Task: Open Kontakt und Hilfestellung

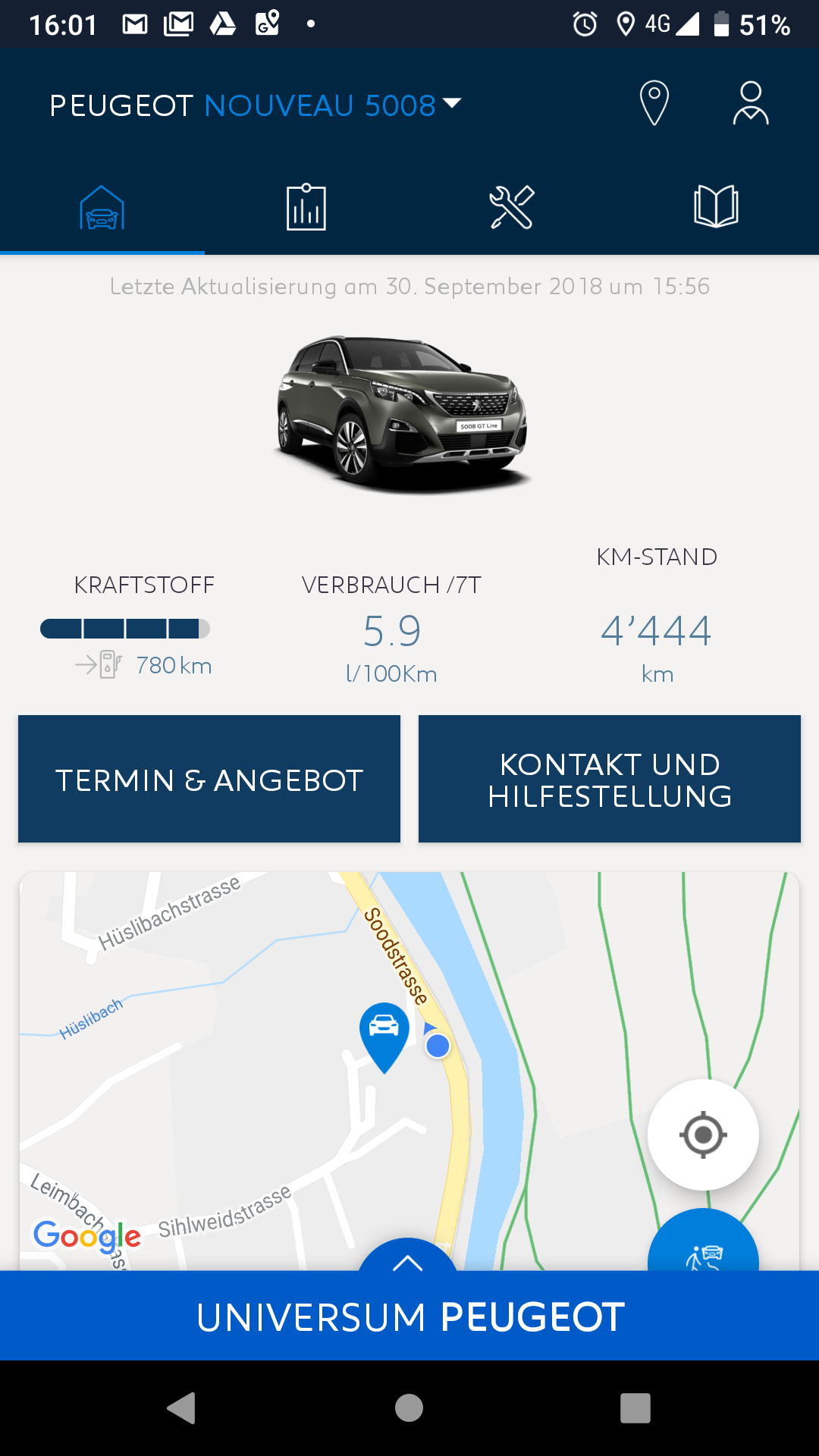Action: [x=610, y=779]
